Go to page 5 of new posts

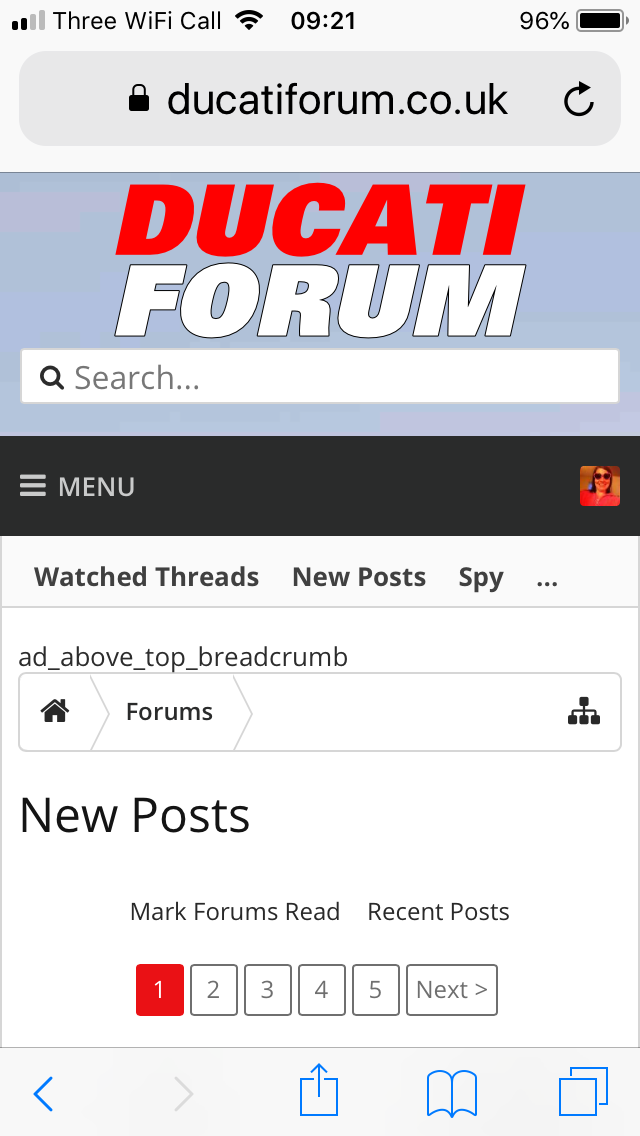click(375, 989)
